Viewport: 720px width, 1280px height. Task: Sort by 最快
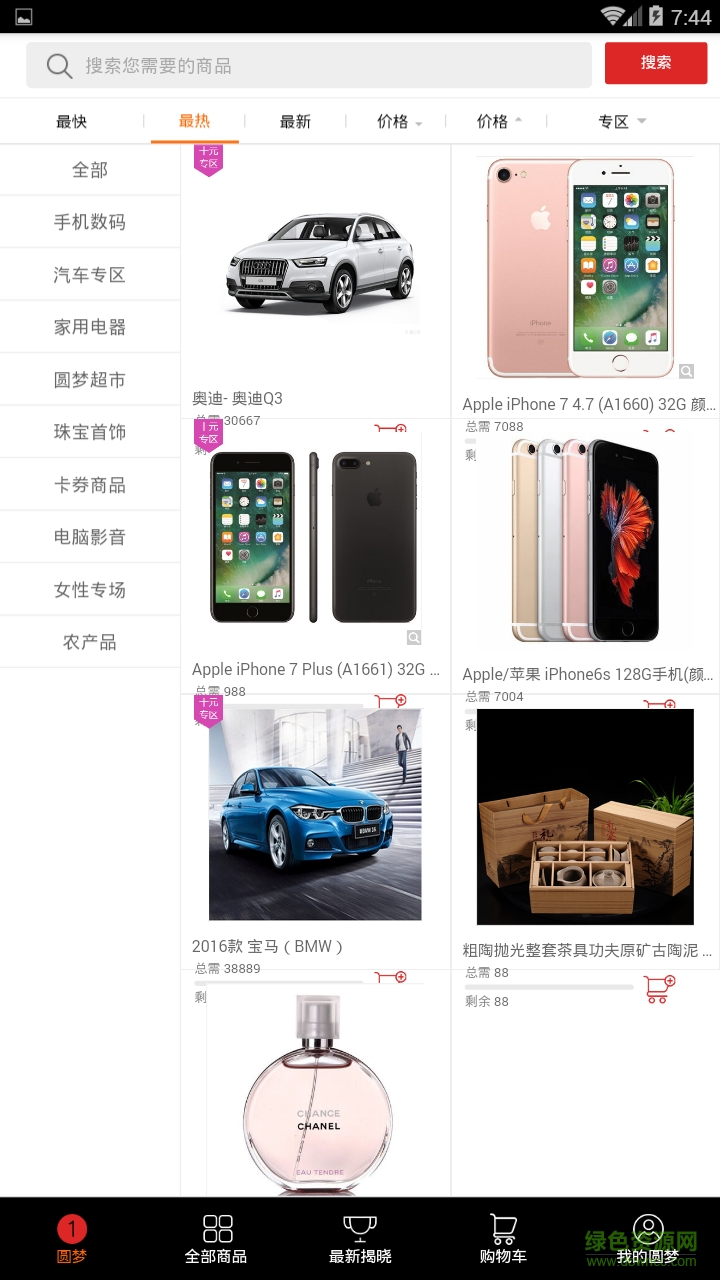pyautogui.click(x=72, y=122)
